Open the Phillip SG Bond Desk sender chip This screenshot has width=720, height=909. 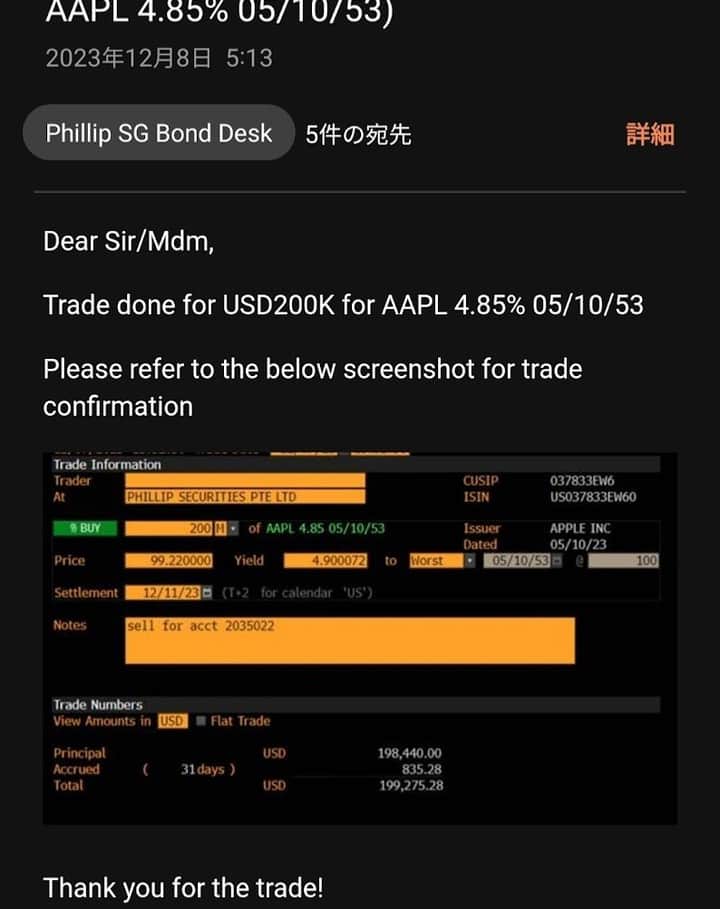158,133
